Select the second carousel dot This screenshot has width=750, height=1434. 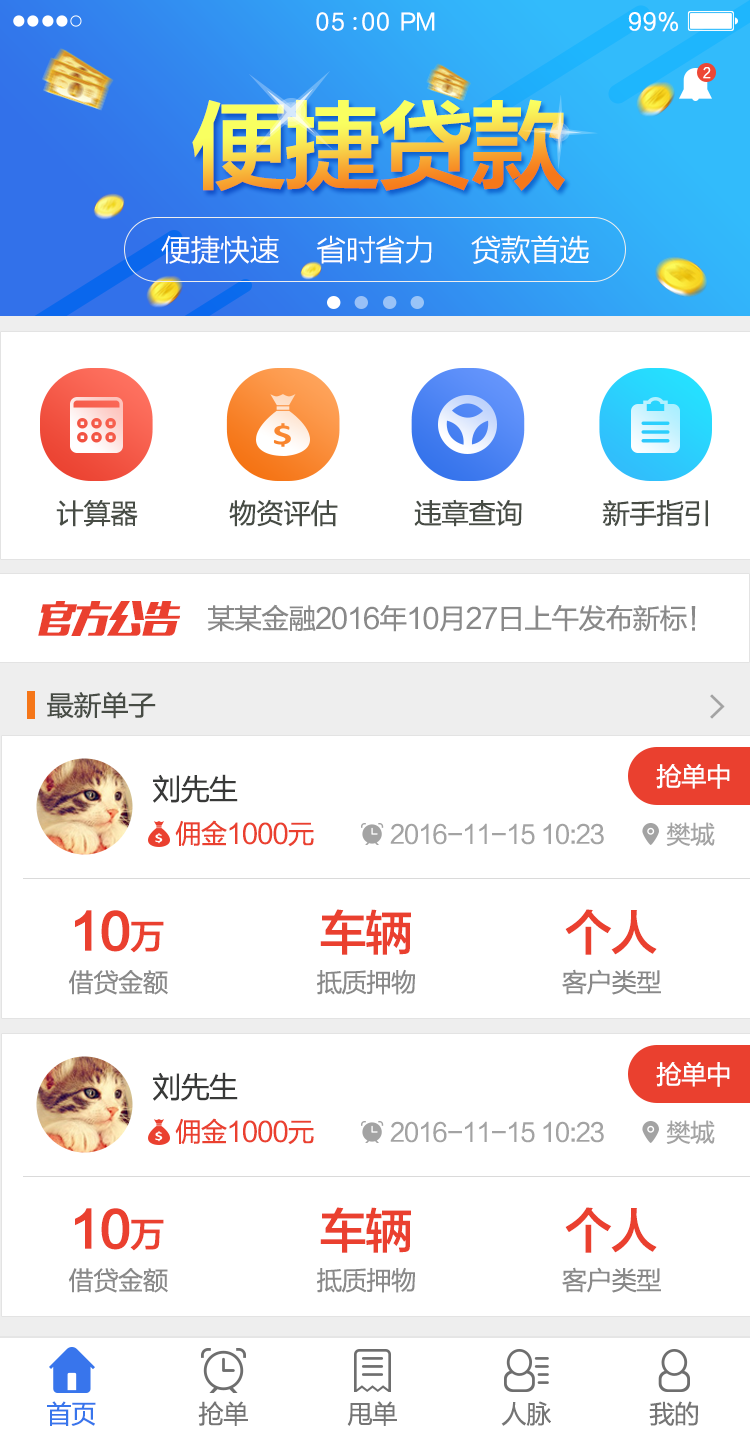pos(362,301)
